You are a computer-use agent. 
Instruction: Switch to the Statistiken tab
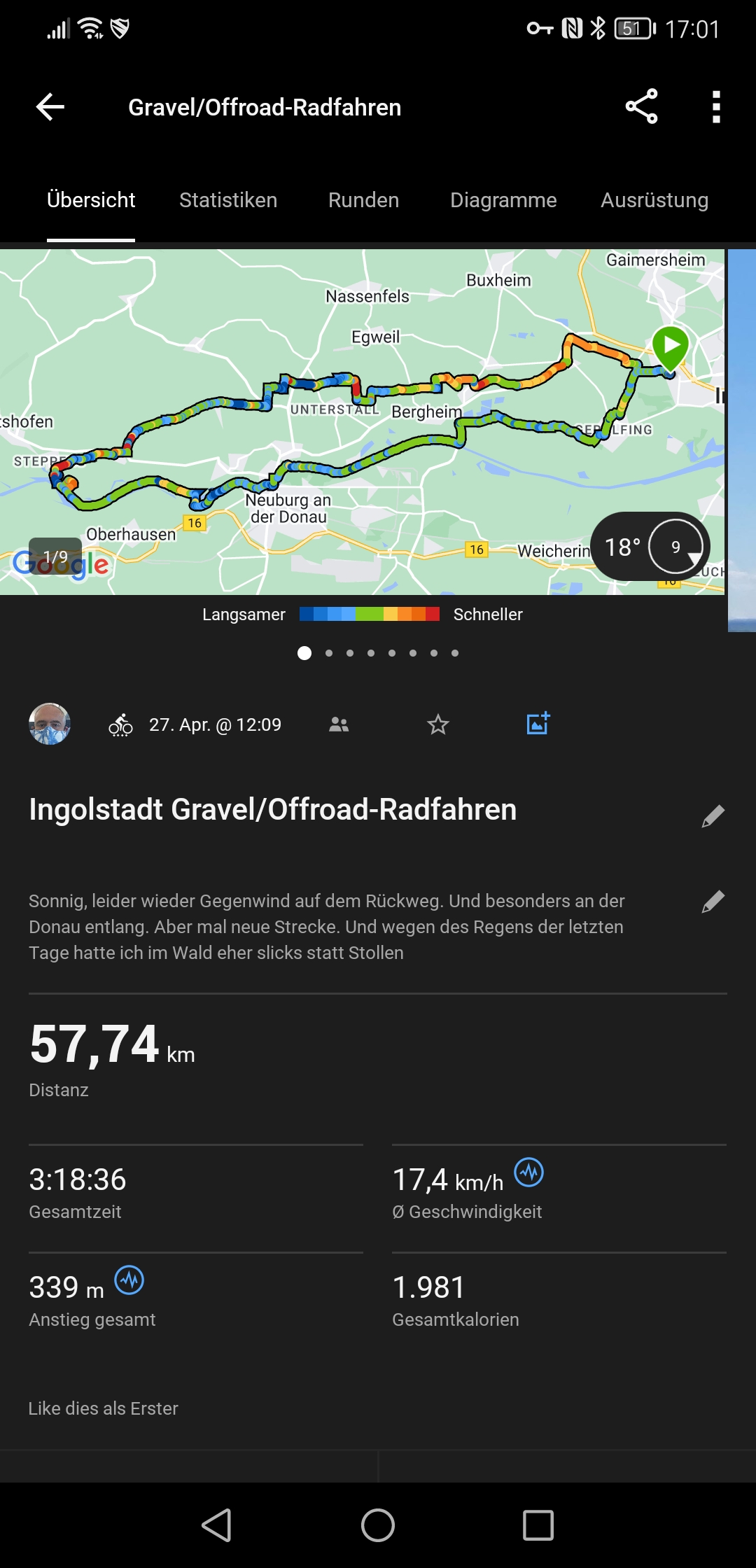coord(228,200)
